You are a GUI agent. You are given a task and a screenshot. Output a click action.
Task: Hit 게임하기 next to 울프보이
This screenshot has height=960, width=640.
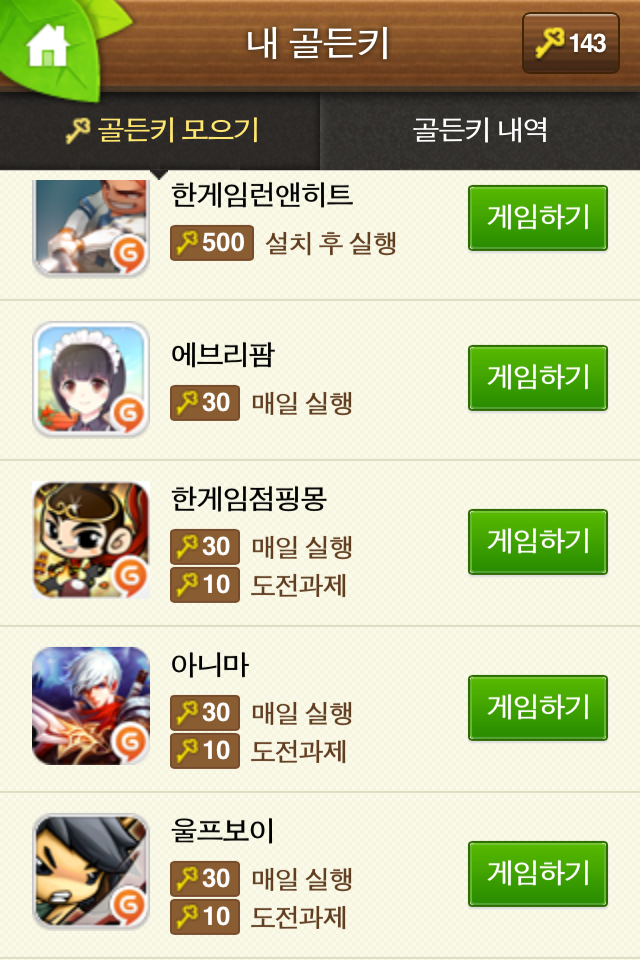coord(538,874)
